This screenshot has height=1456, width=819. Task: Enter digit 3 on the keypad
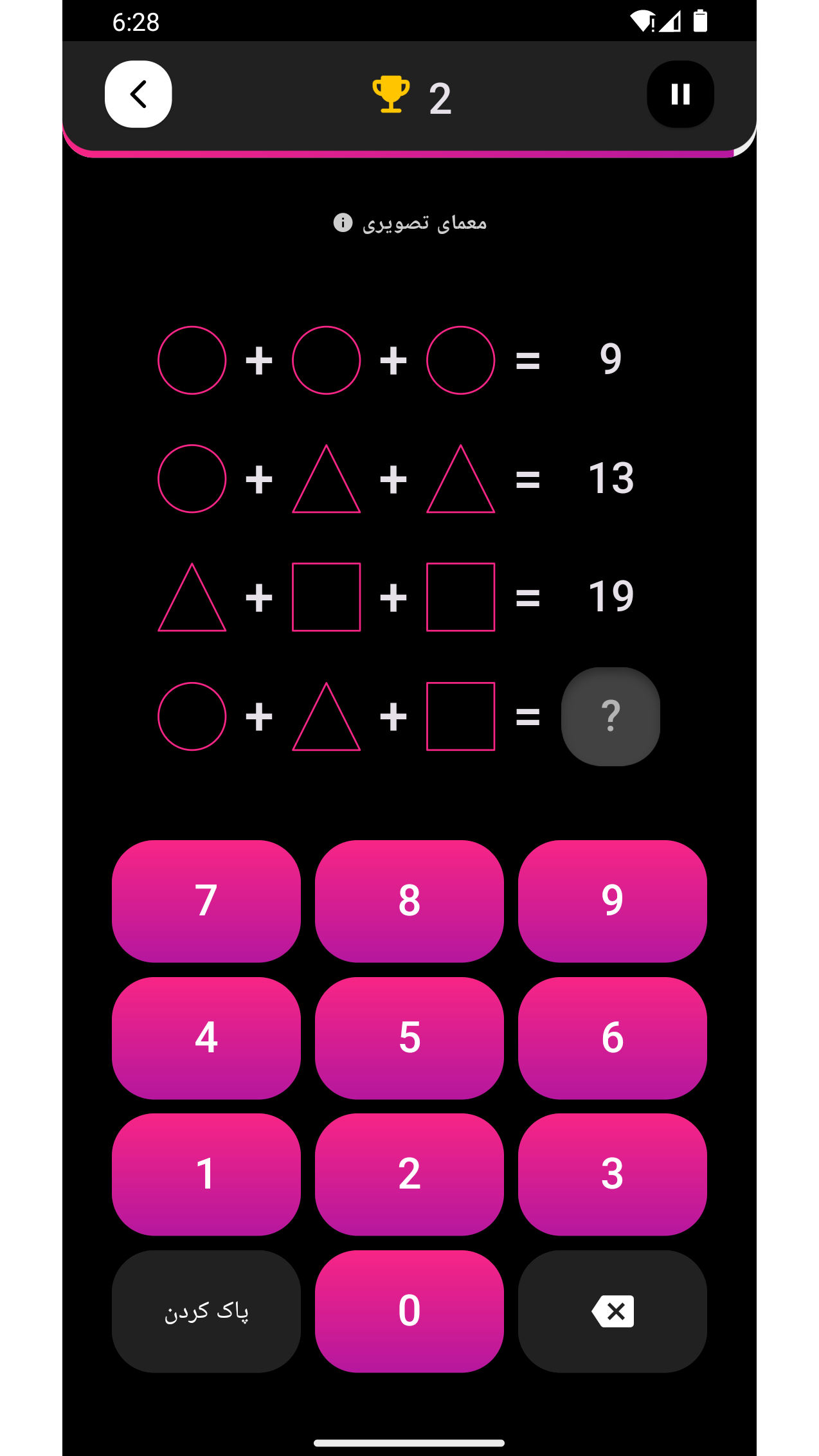pos(612,1174)
